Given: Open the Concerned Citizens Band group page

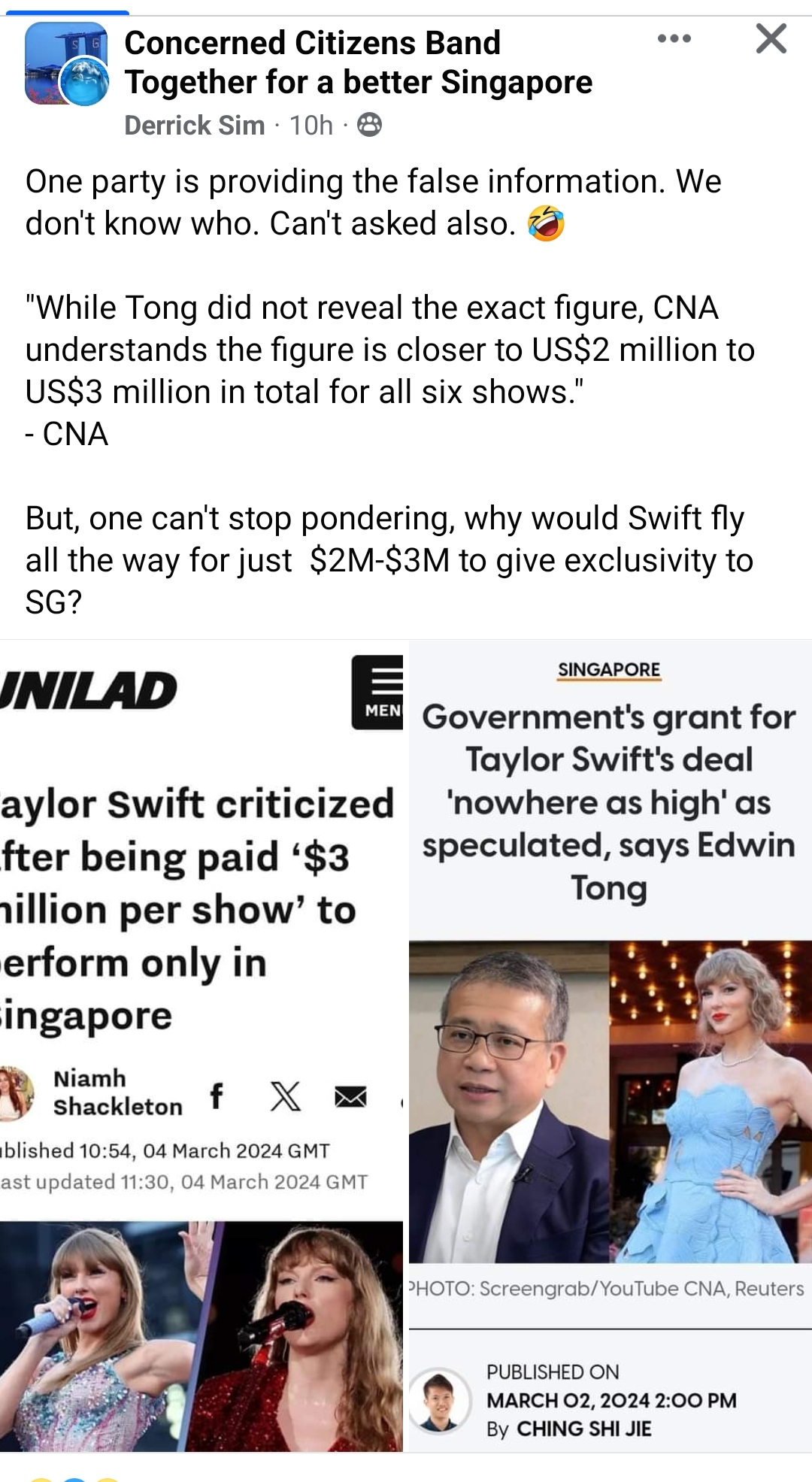Looking at the screenshot, I should tap(358, 62).
